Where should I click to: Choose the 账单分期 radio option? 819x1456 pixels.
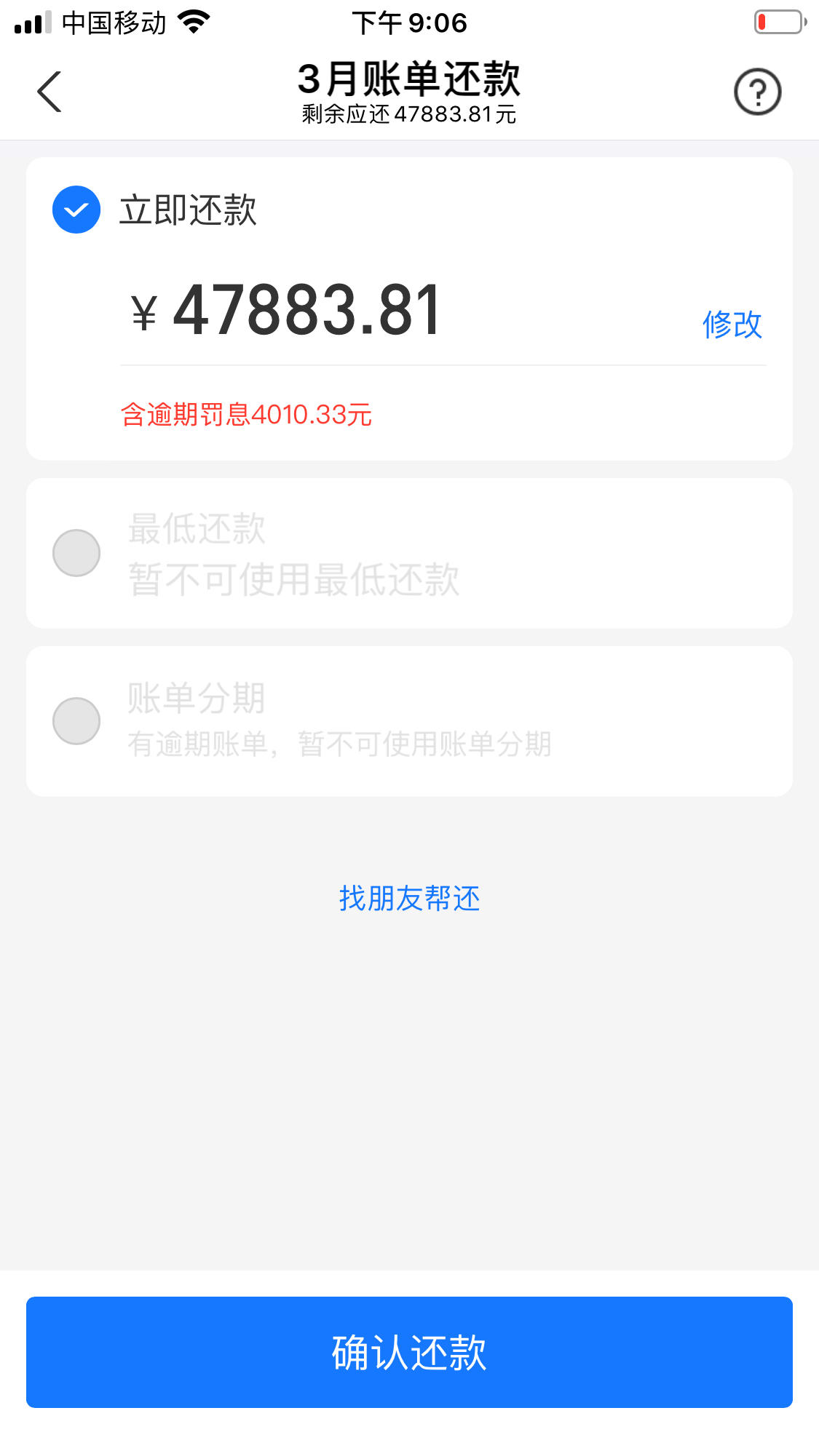(76, 721)
